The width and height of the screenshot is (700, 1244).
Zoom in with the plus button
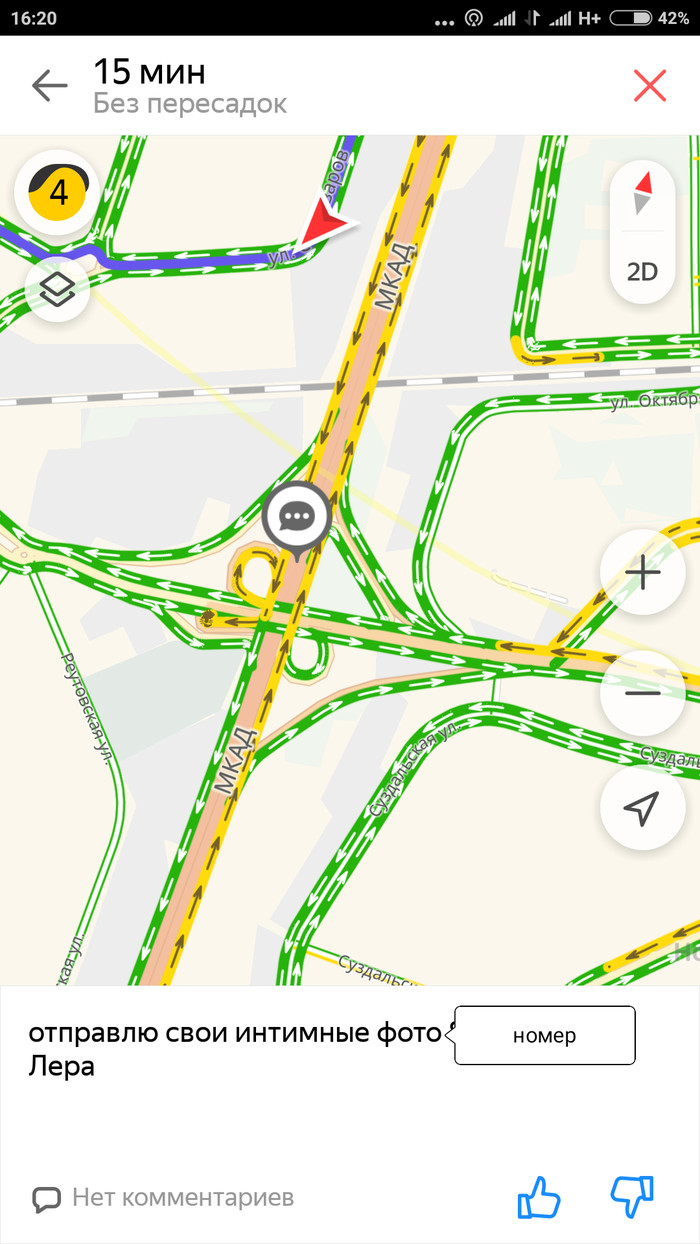[642, 573]
